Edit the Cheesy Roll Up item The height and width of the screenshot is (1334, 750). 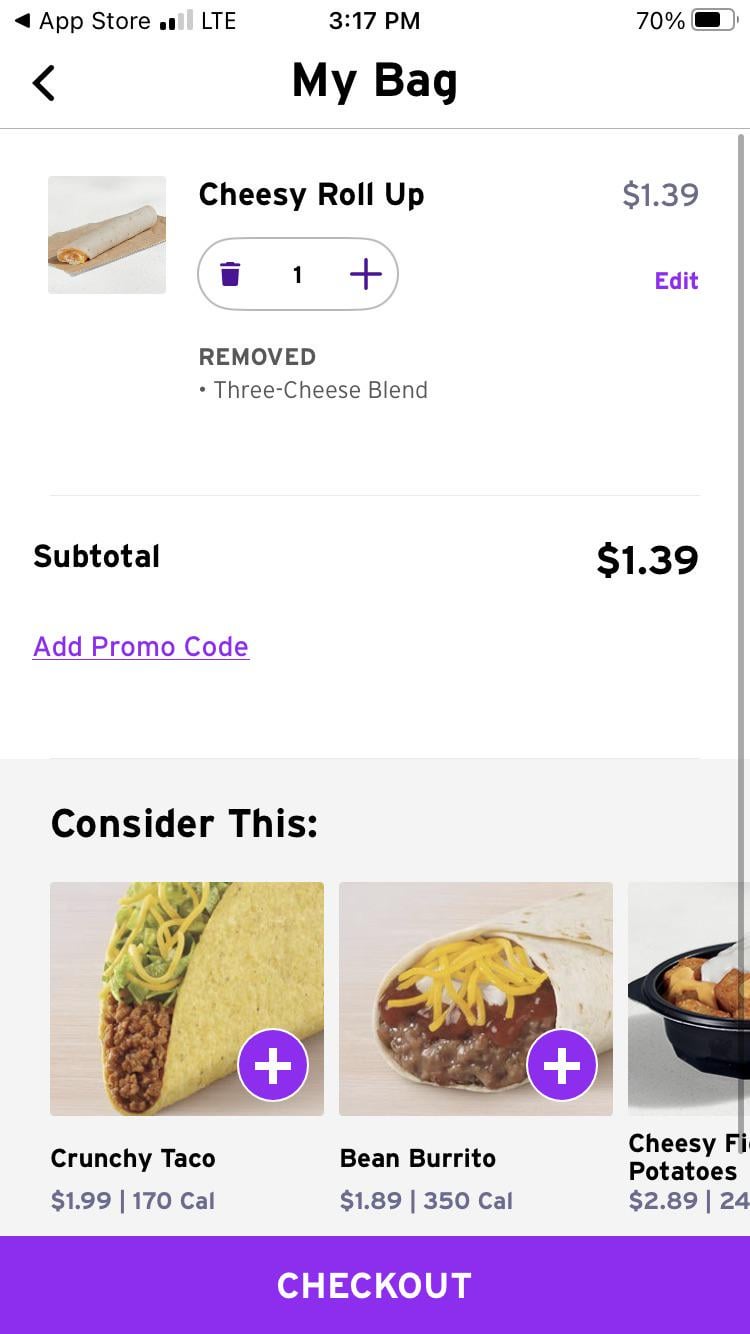(676, 281)
